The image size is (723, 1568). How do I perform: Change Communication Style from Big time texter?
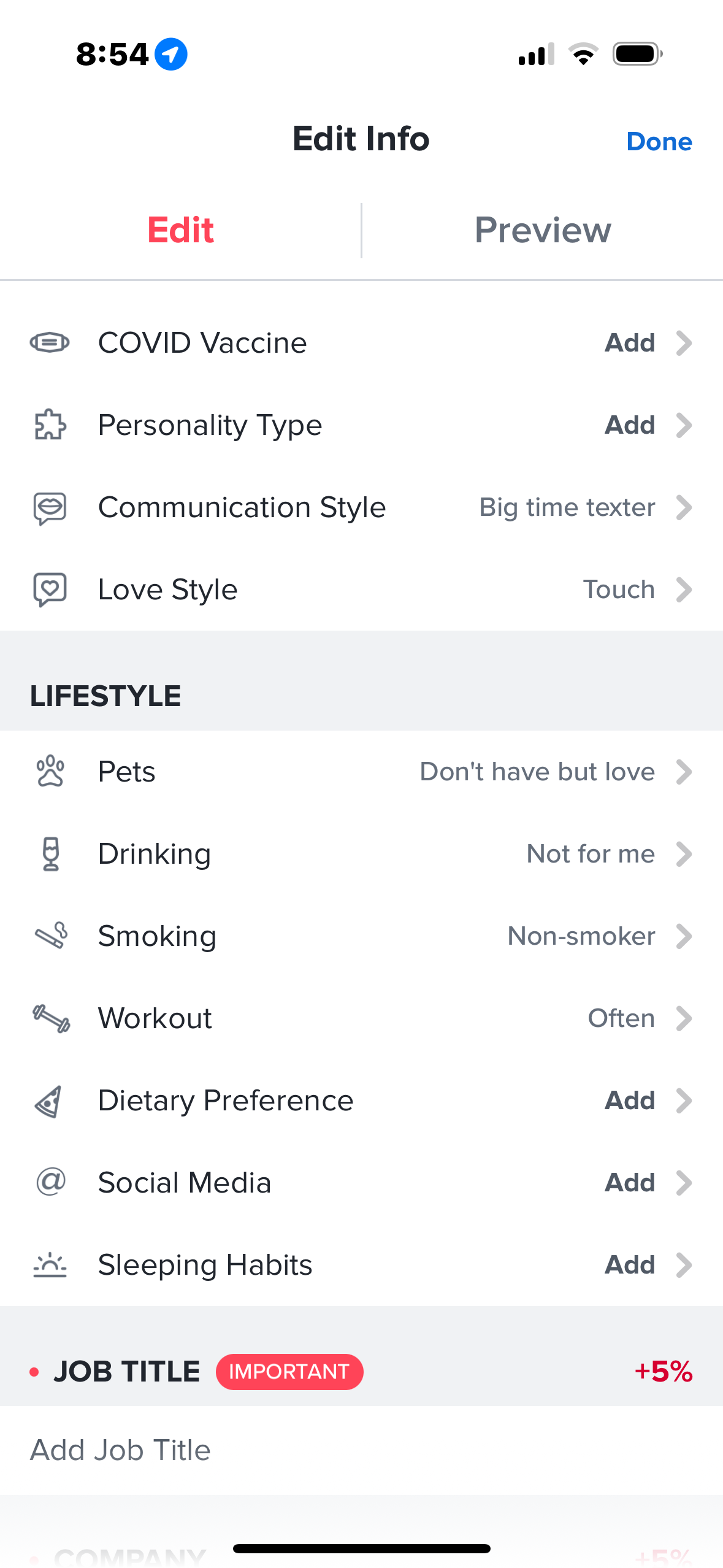[361, 507]
